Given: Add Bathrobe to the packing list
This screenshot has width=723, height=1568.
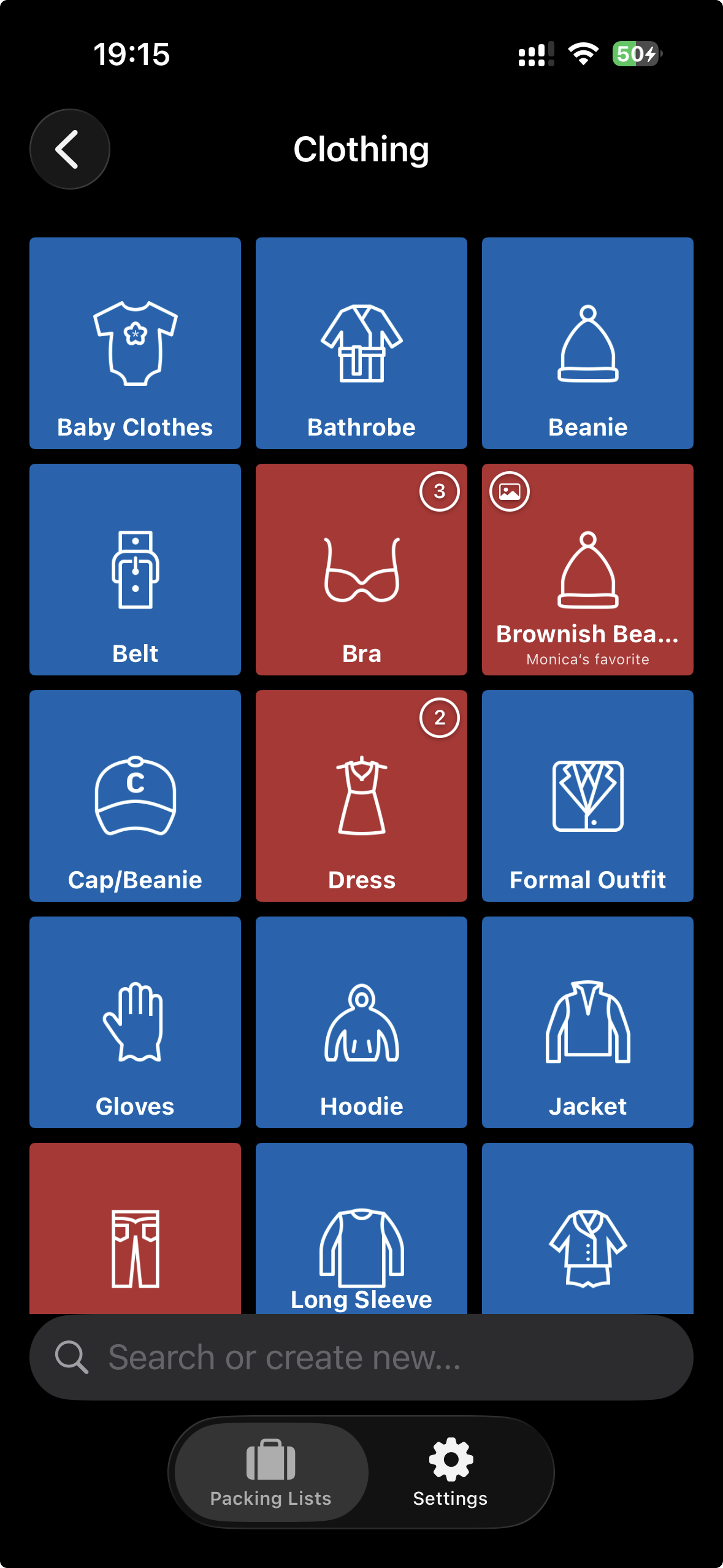Looking at the screenshot, I should pyautogui.click(x=361, y=343).
